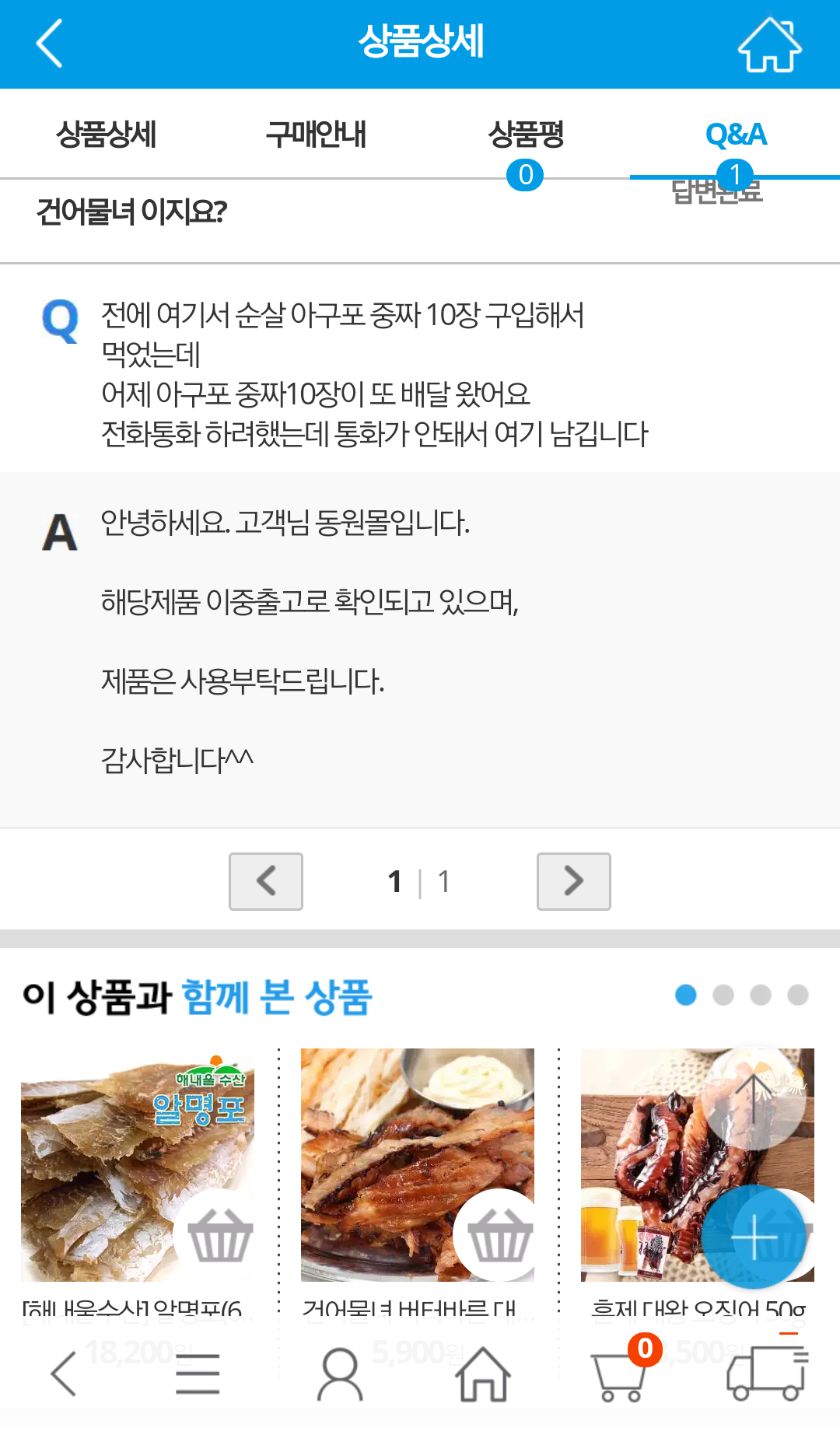Open delivery tracking truck icon
The image size is (840, 1435).
(767, 1373)
